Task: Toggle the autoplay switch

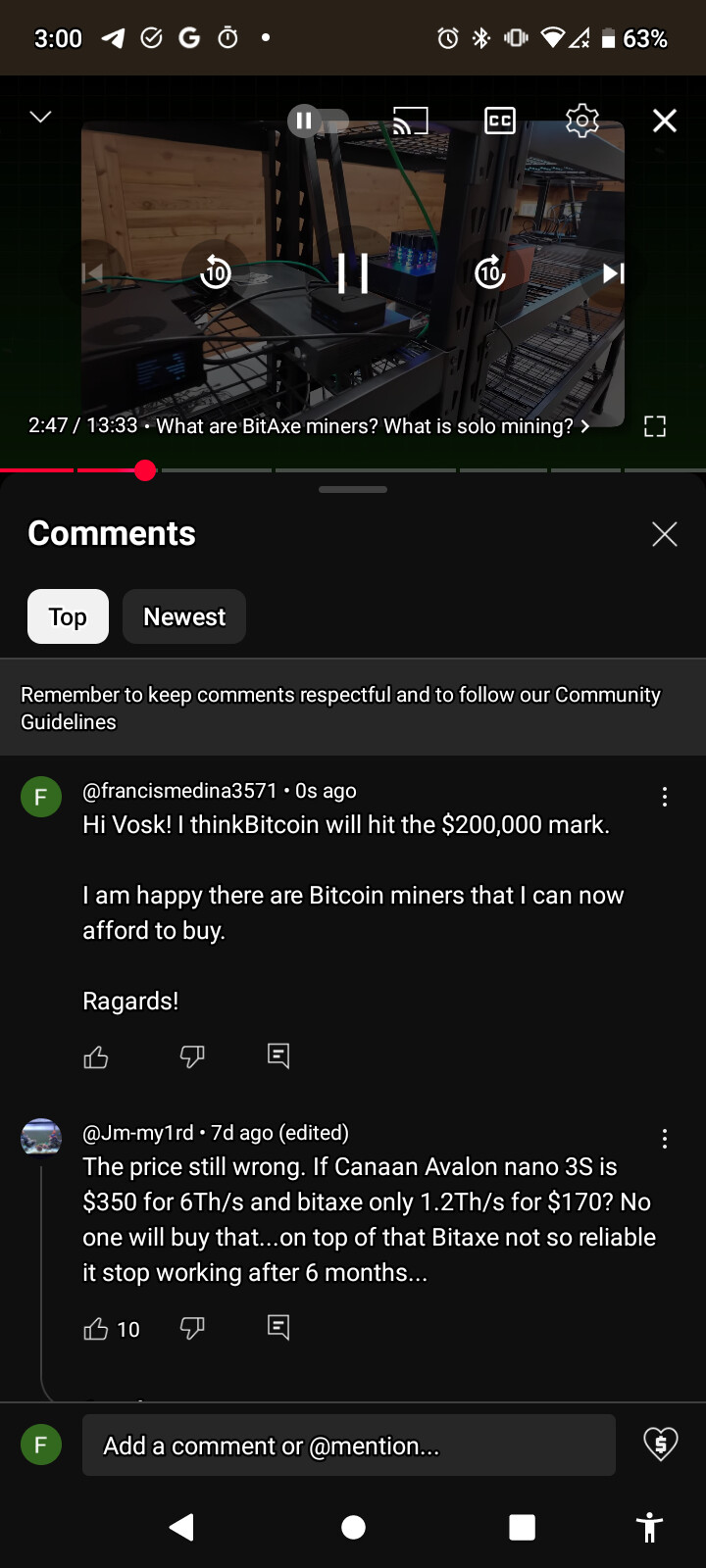Action: tap(318, 121)
